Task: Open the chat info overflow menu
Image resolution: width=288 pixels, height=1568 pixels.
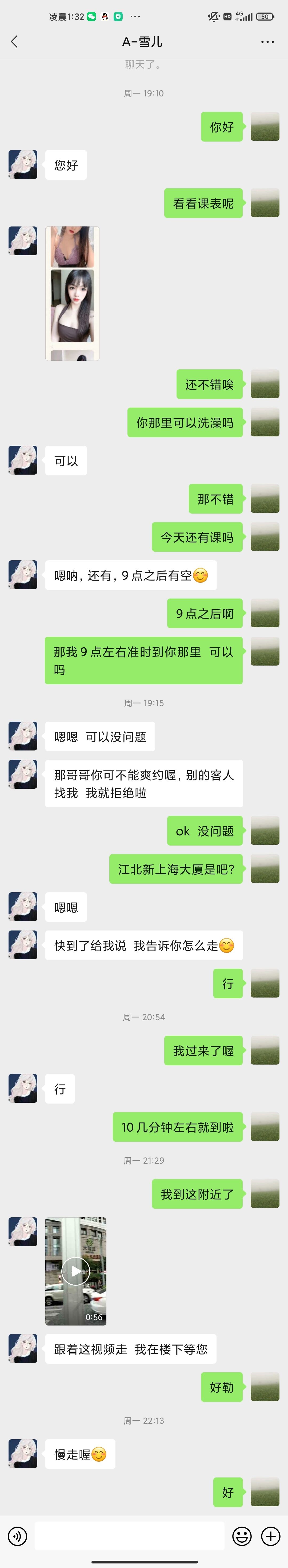Action: point(267,41)
